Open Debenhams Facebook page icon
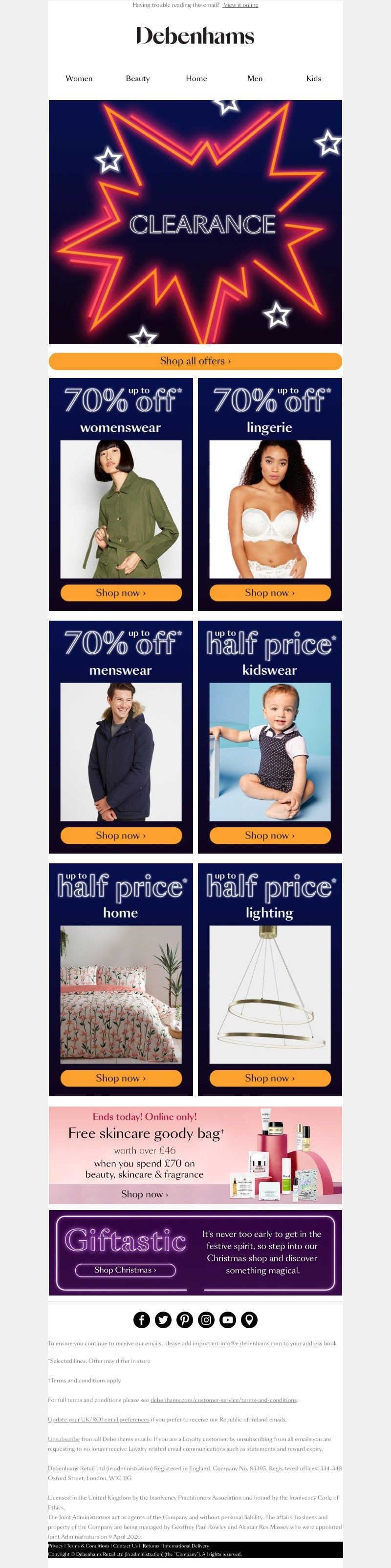391x1568 pixels. click(141, 1319)
